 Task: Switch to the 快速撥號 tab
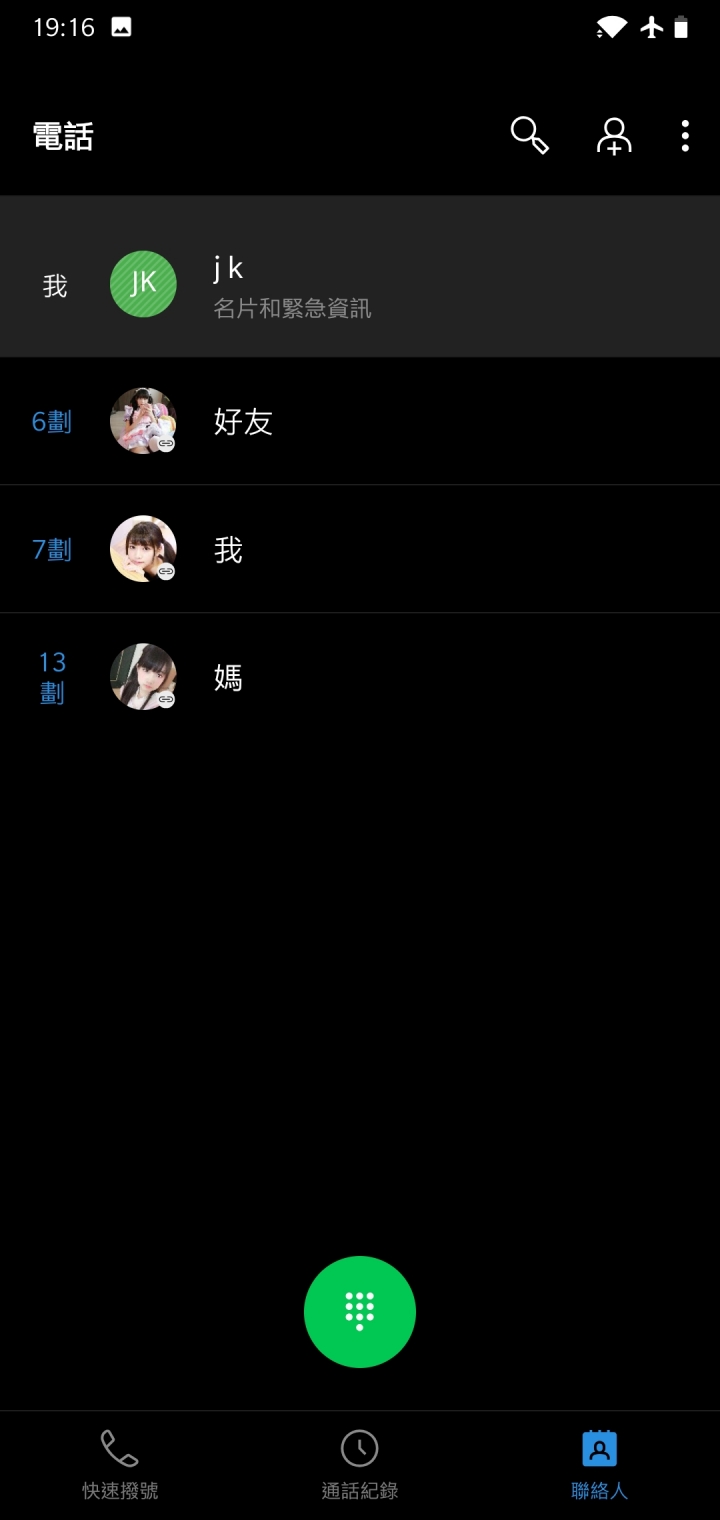point(120,1465)
